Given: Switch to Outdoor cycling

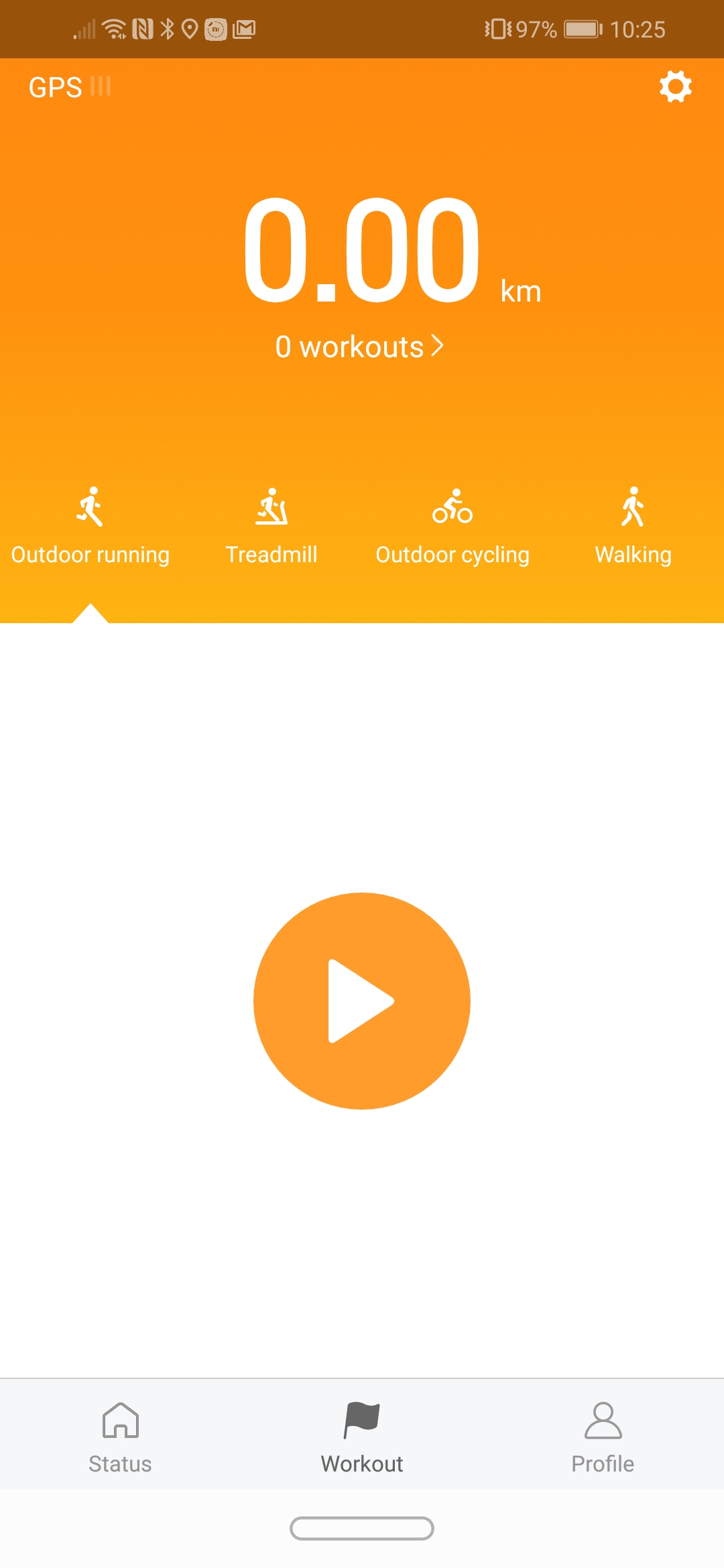Looking at the screenshot, I should click(452, 527).
